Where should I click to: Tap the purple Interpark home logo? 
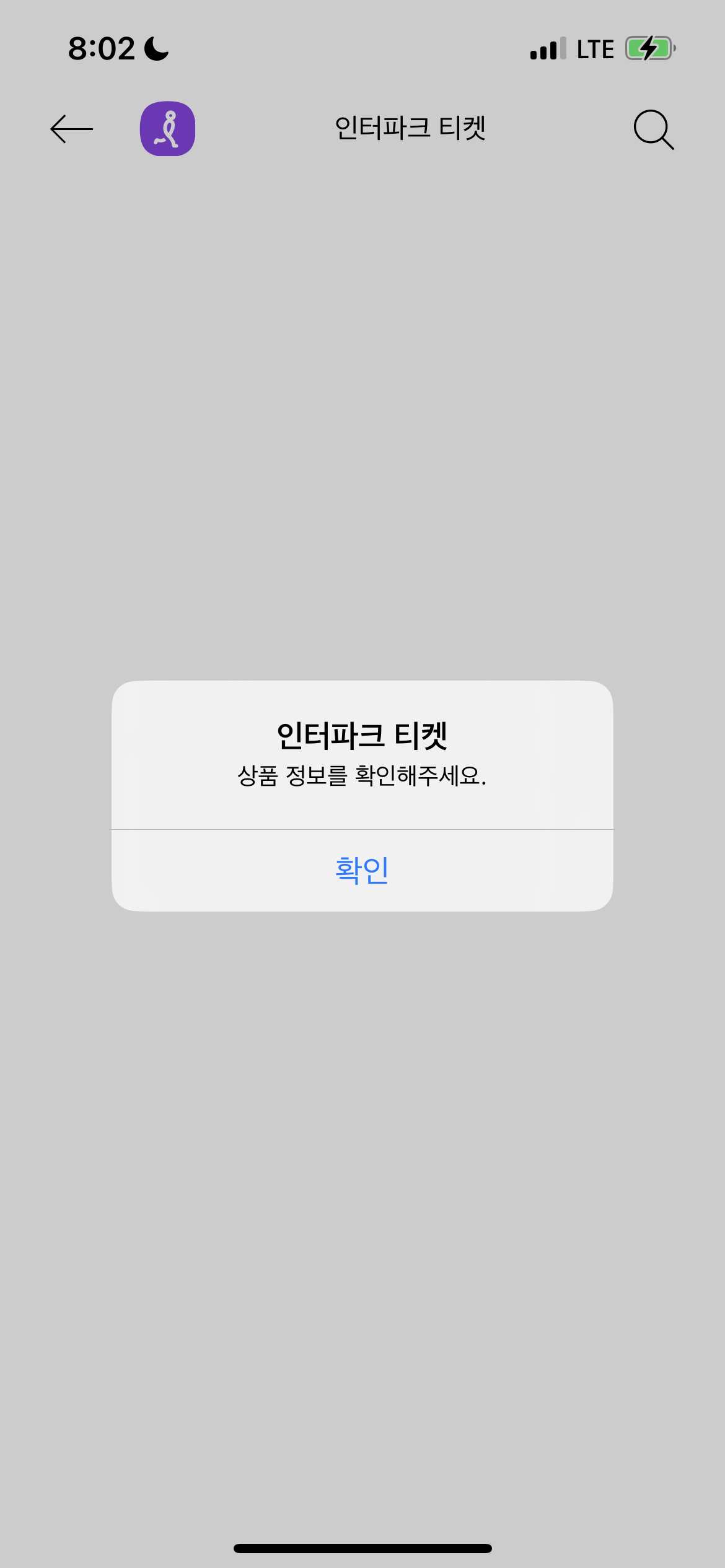pos(167,129)
